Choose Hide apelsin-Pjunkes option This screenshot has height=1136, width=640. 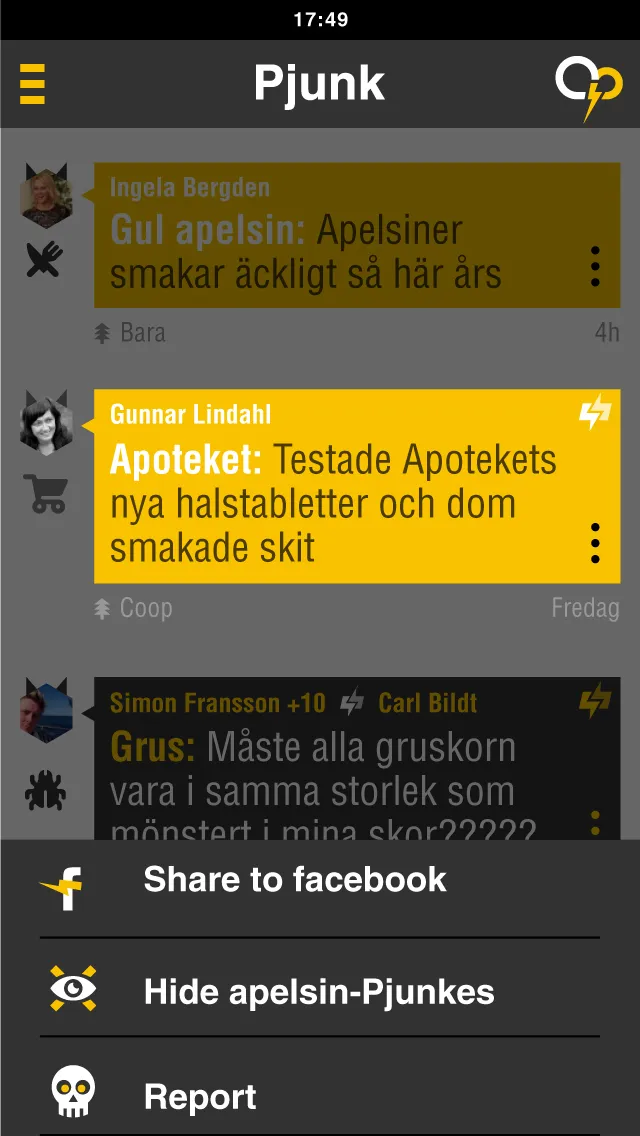[319, 992]
